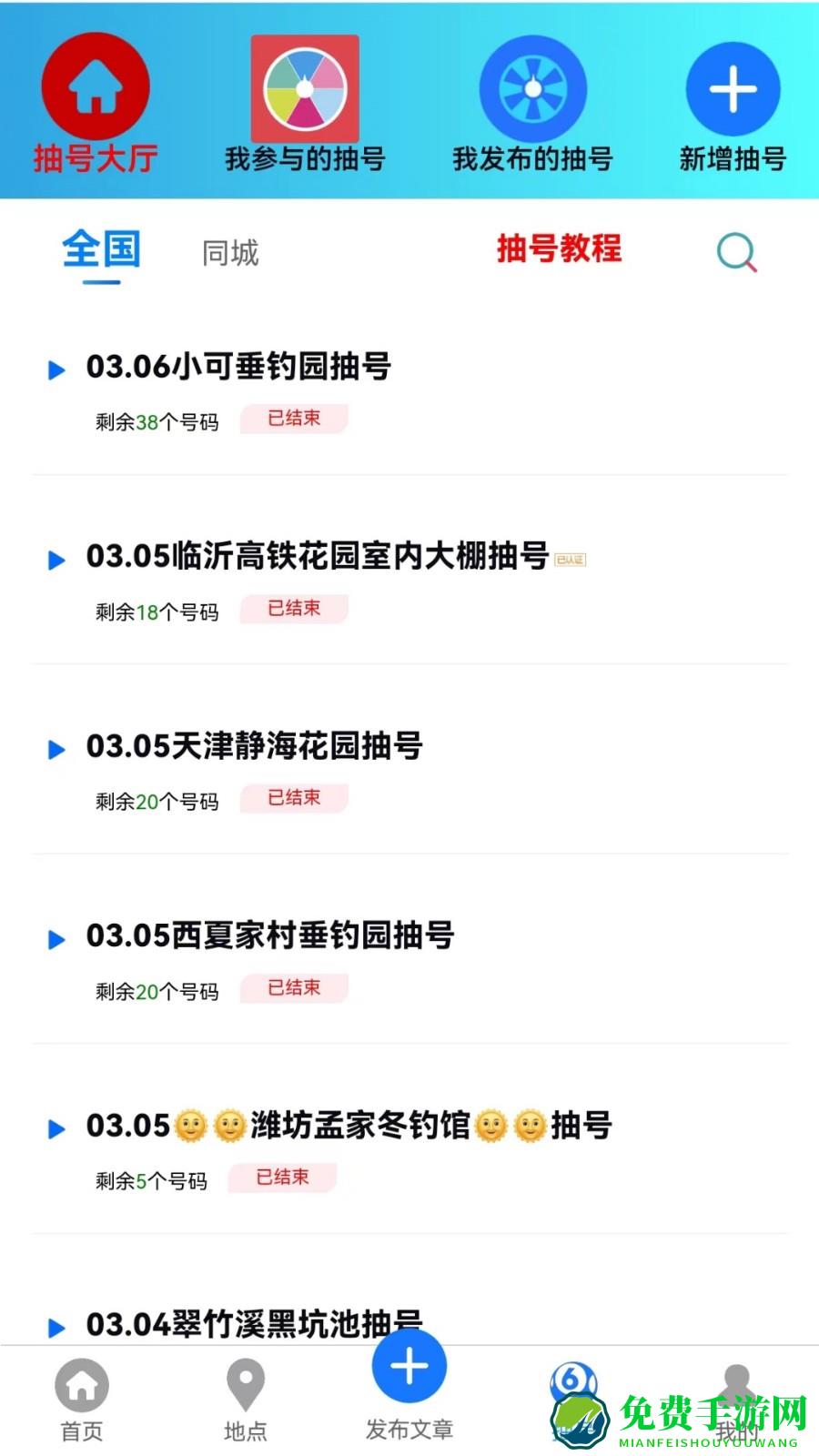
Task: Open 我发布的抽号 blue wheel icon
Action: [532, 88]
